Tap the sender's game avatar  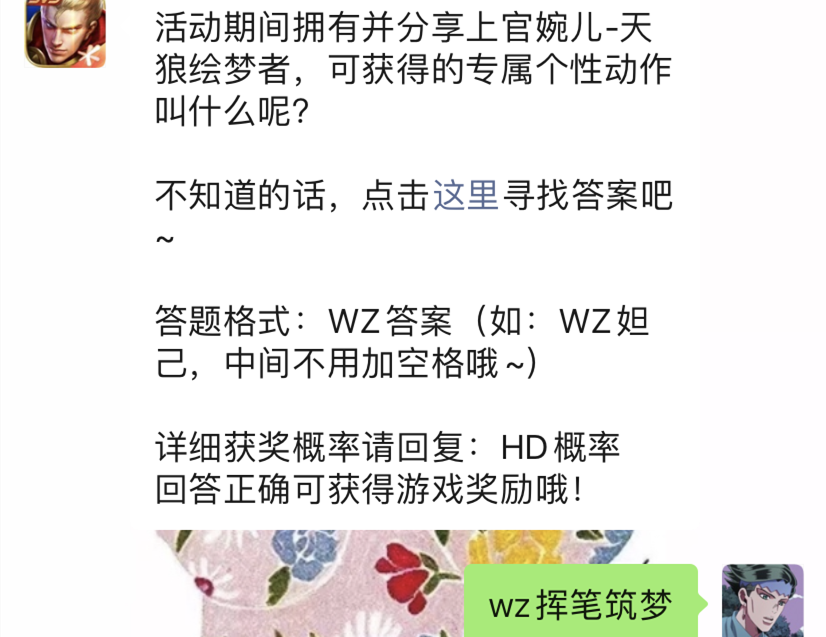pos(65,32)
